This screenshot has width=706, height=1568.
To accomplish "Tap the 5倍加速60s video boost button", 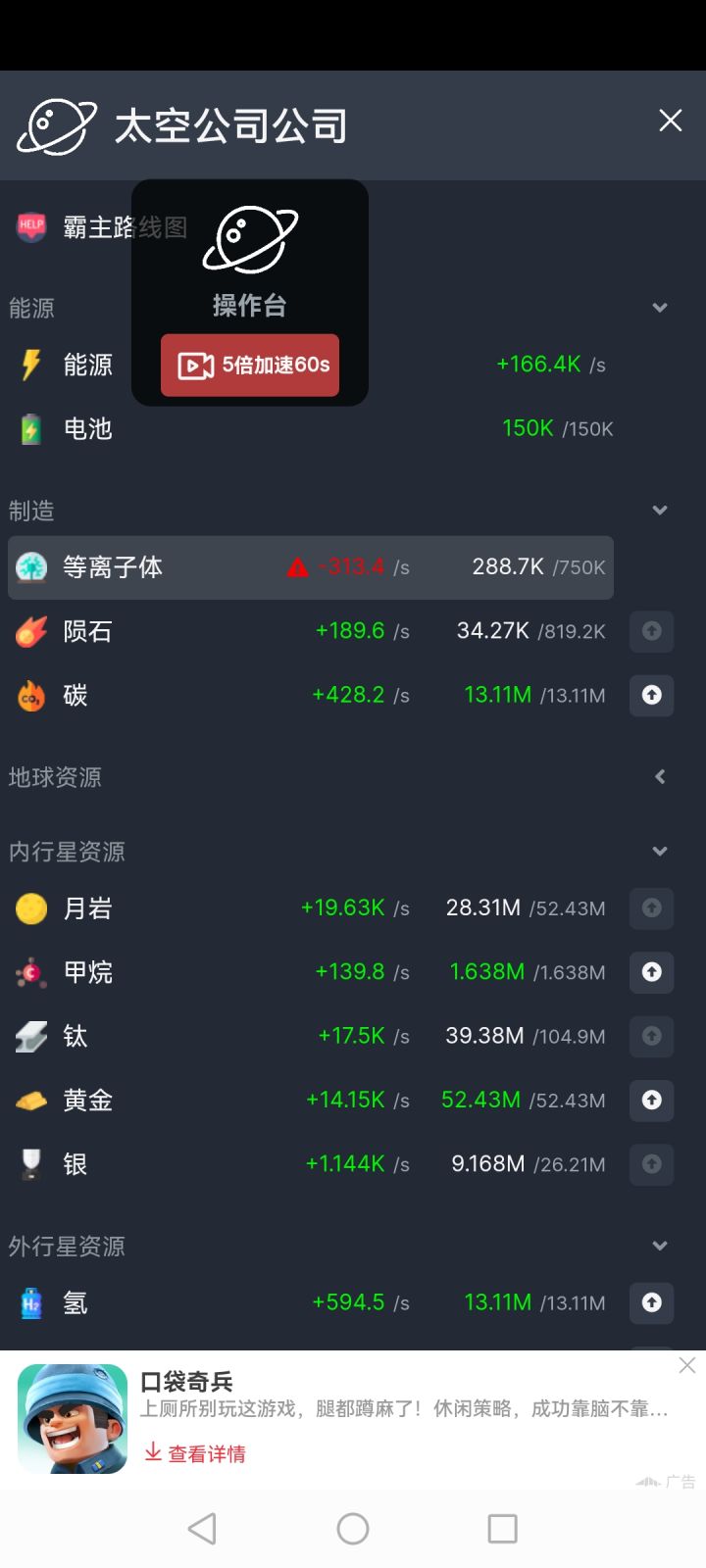I will pyautogui.click(x=250, y=365).
